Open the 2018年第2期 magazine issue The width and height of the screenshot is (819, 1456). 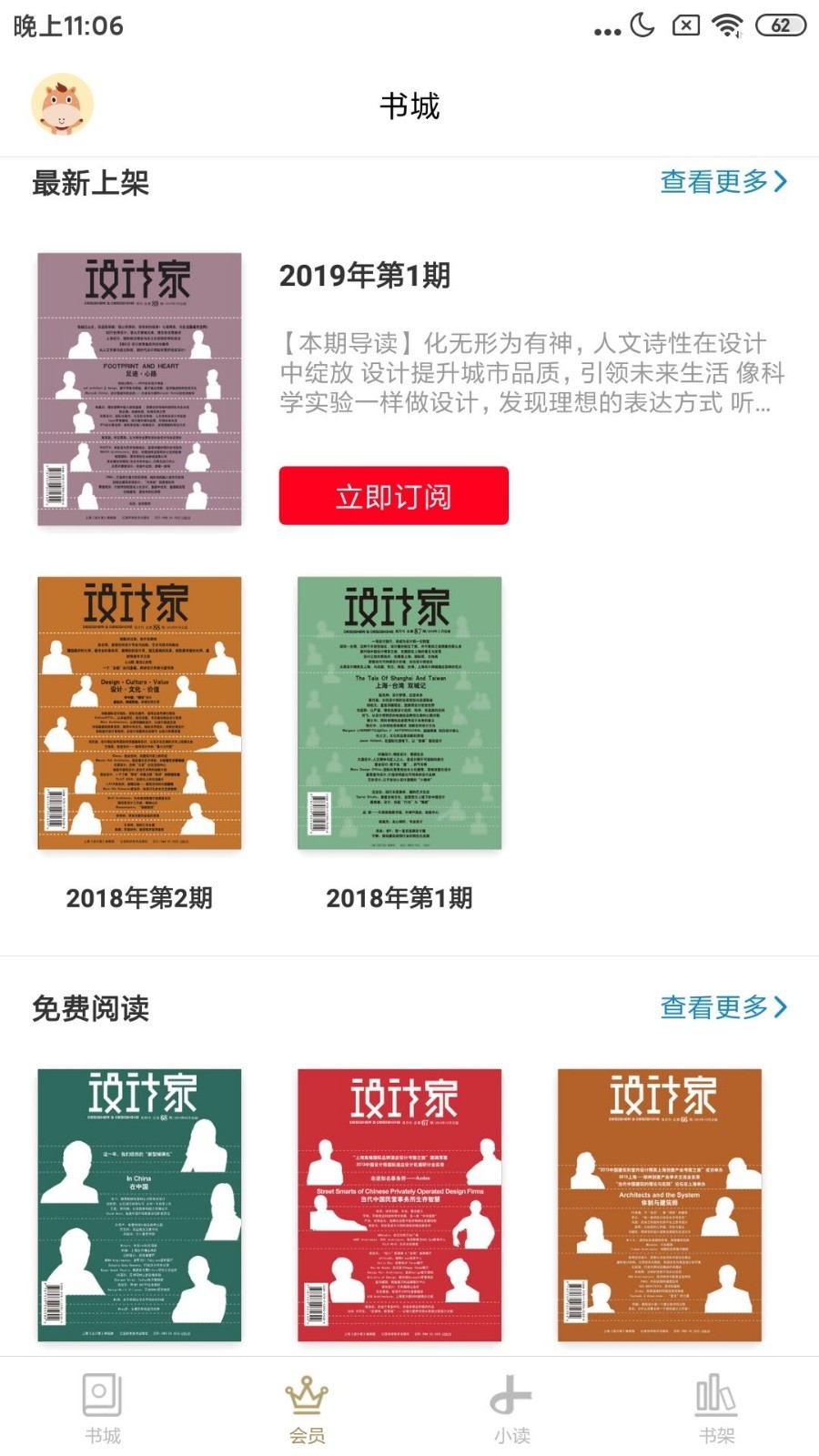click(139, 713)
